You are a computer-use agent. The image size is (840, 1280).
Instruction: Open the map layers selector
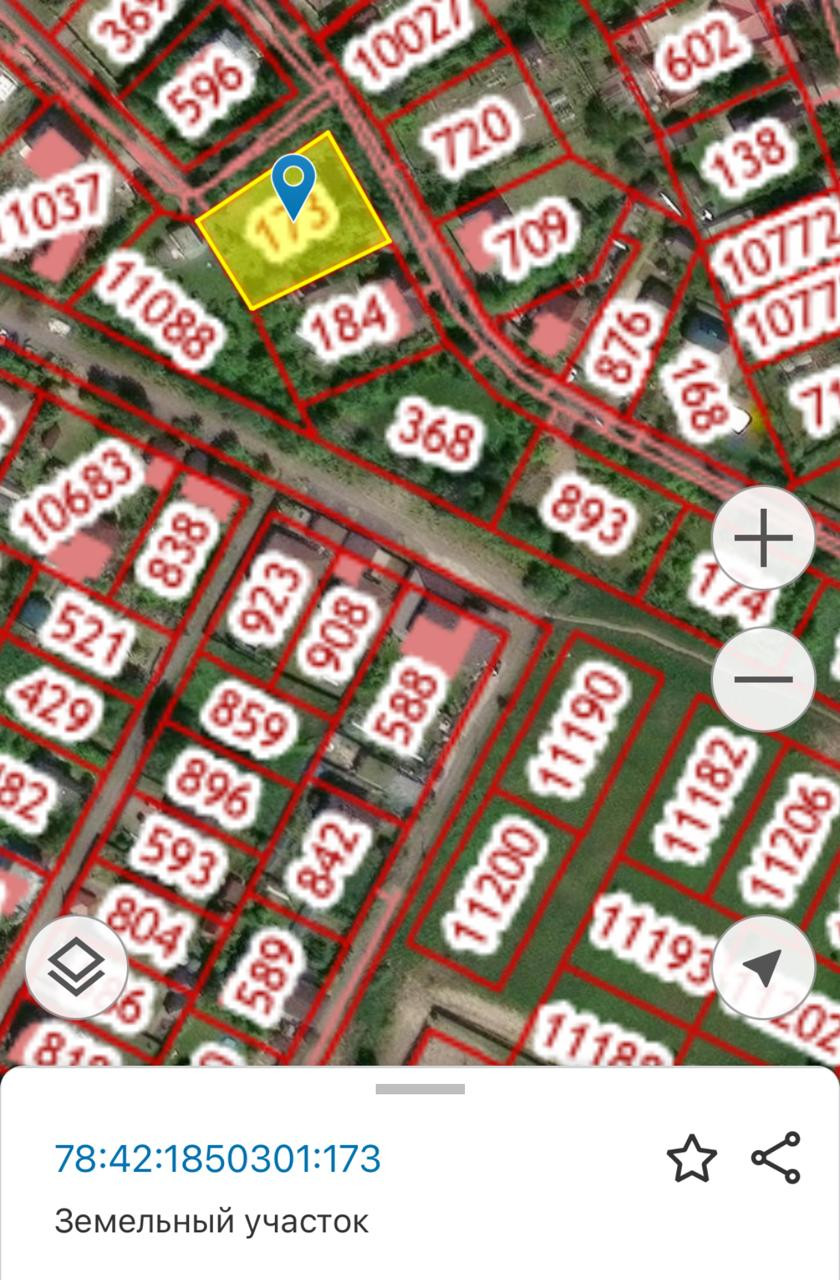[76, 967]
